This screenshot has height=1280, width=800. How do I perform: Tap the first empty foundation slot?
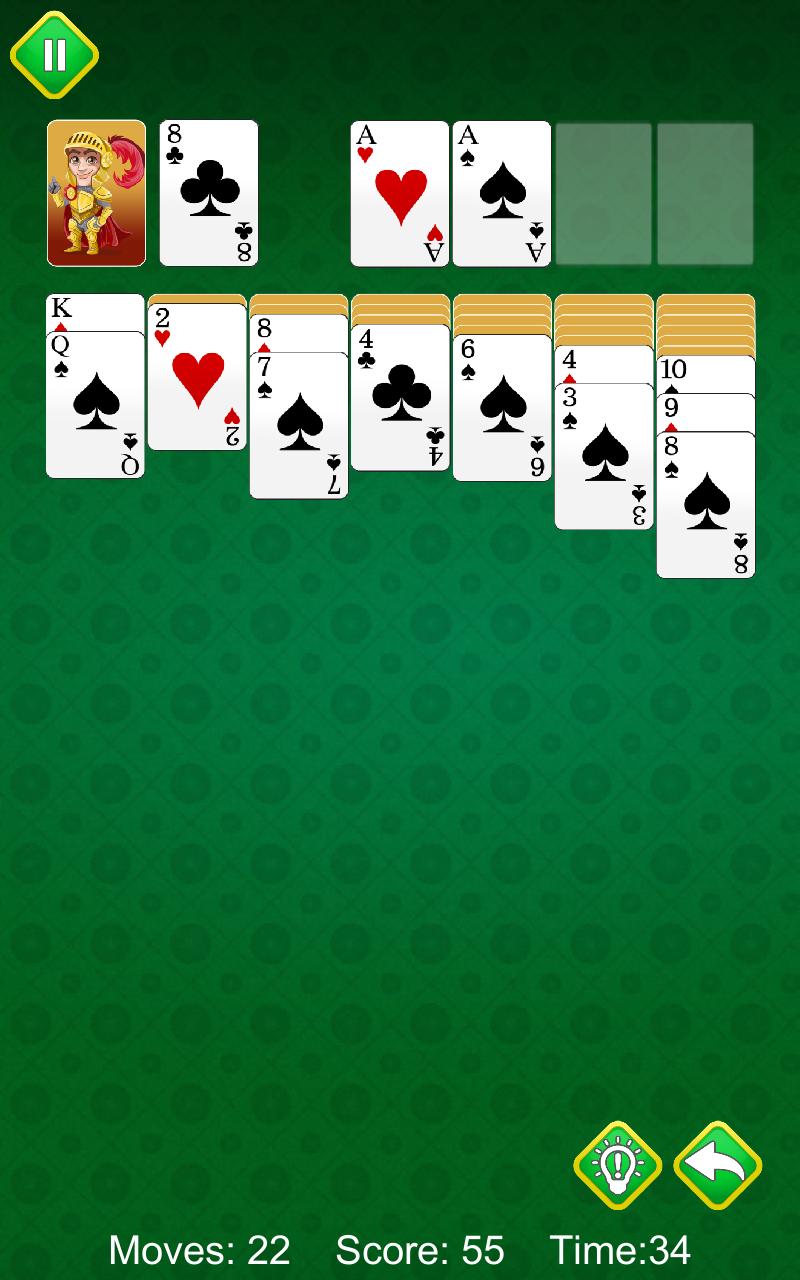click(604, 192)
